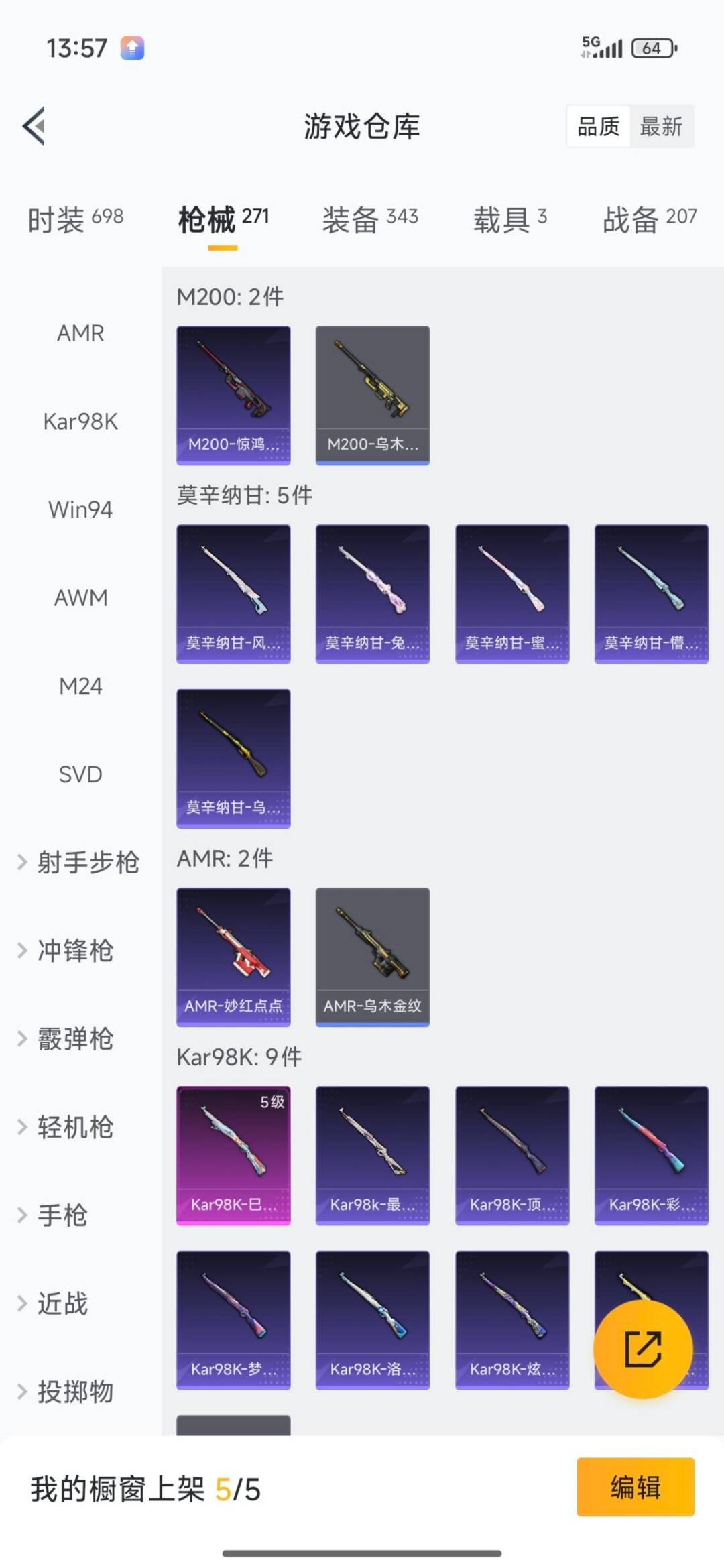
Task: Select AWM in the sidebar
Action: [81, 597]
